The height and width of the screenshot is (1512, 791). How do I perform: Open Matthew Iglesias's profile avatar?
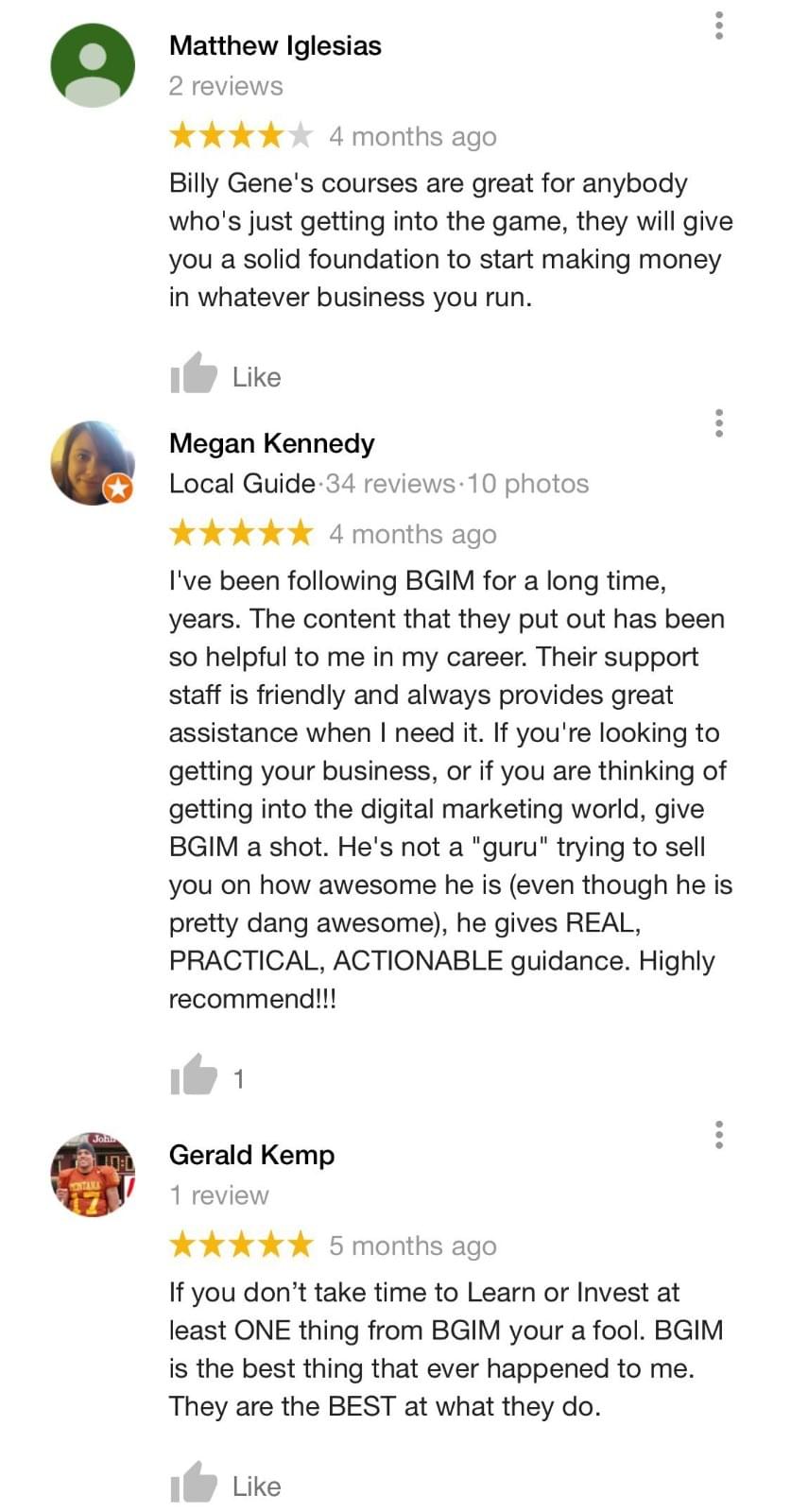pyautogui.click(x=92, y=65)
